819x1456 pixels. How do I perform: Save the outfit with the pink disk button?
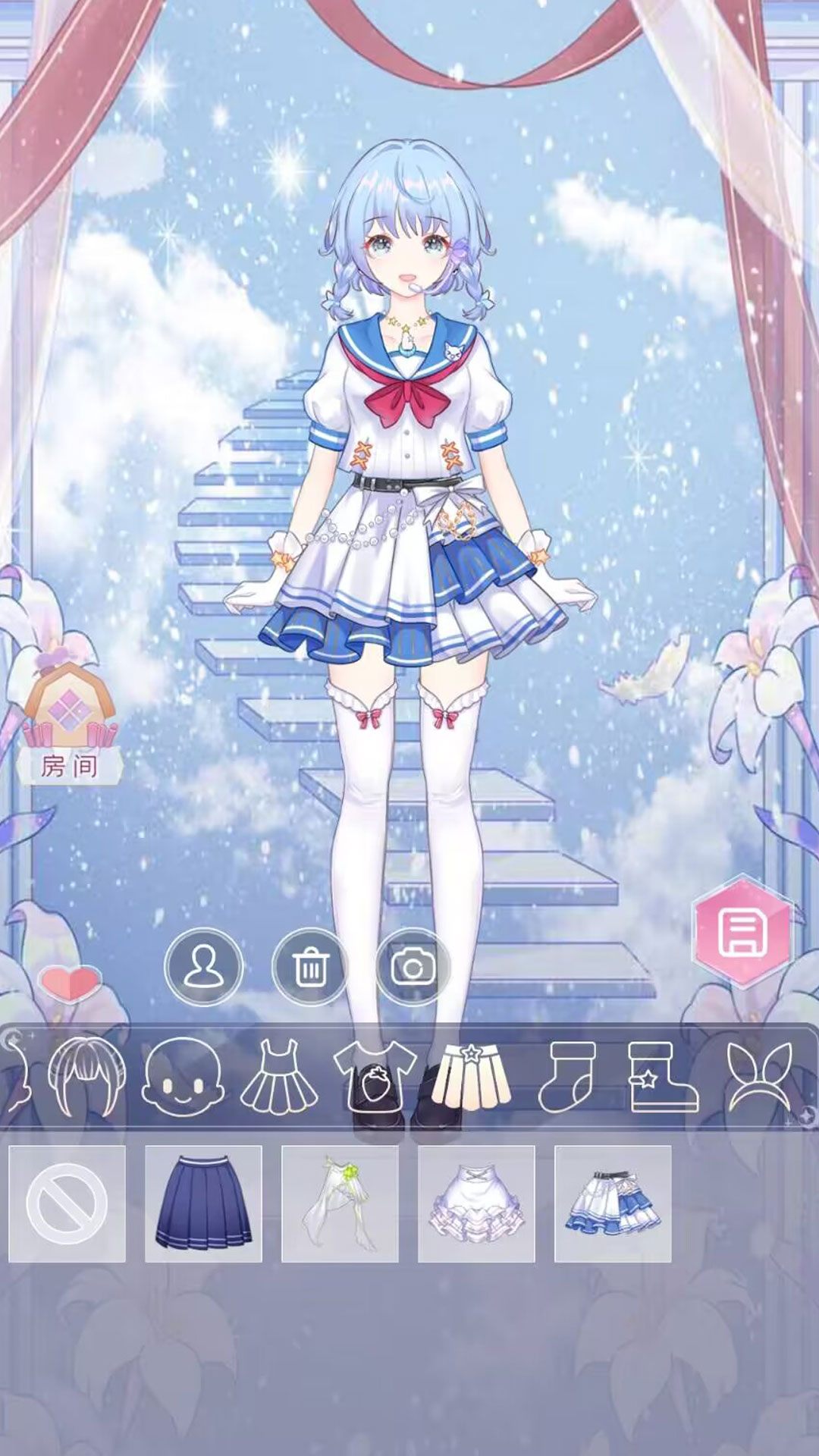[742, 933]
